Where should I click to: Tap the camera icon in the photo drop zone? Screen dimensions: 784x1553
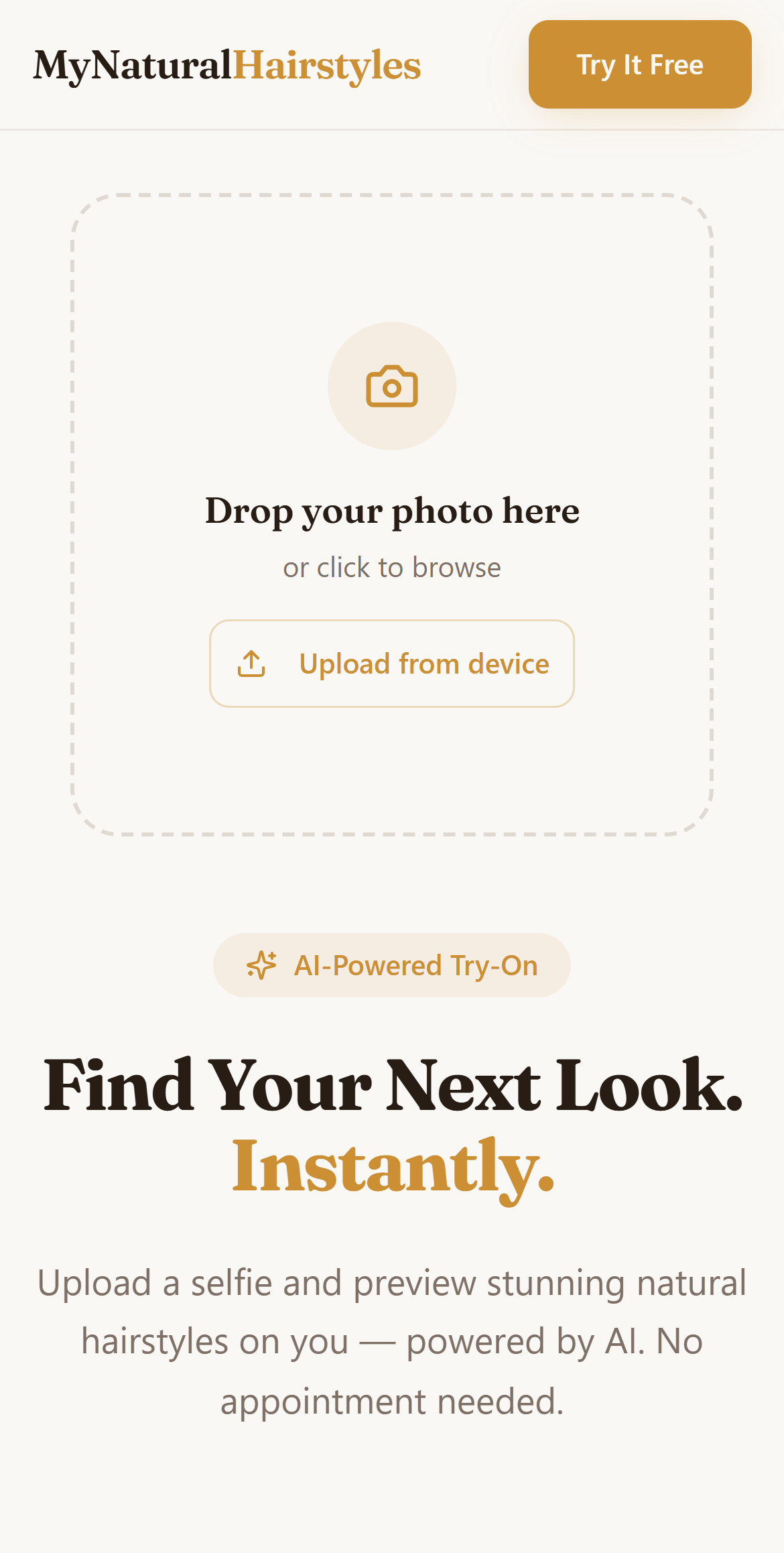(x=392, y=386)
